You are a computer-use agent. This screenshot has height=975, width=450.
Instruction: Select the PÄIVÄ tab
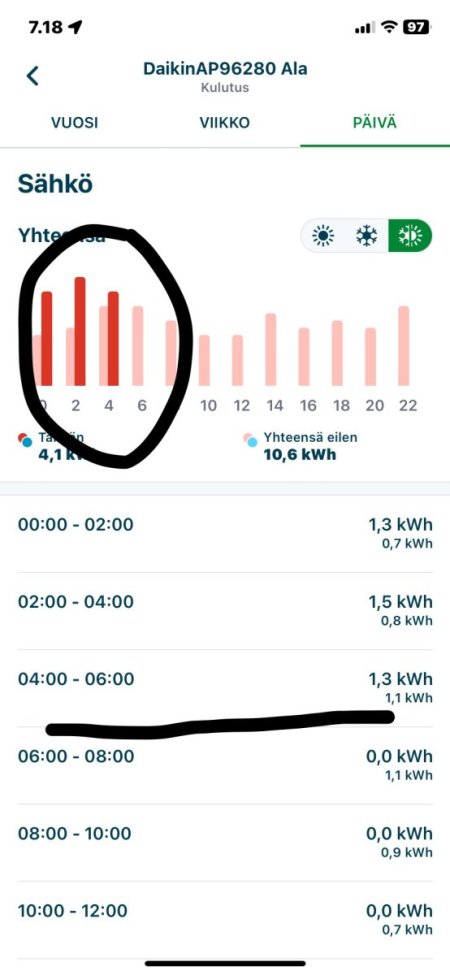(x=374, y=122)
